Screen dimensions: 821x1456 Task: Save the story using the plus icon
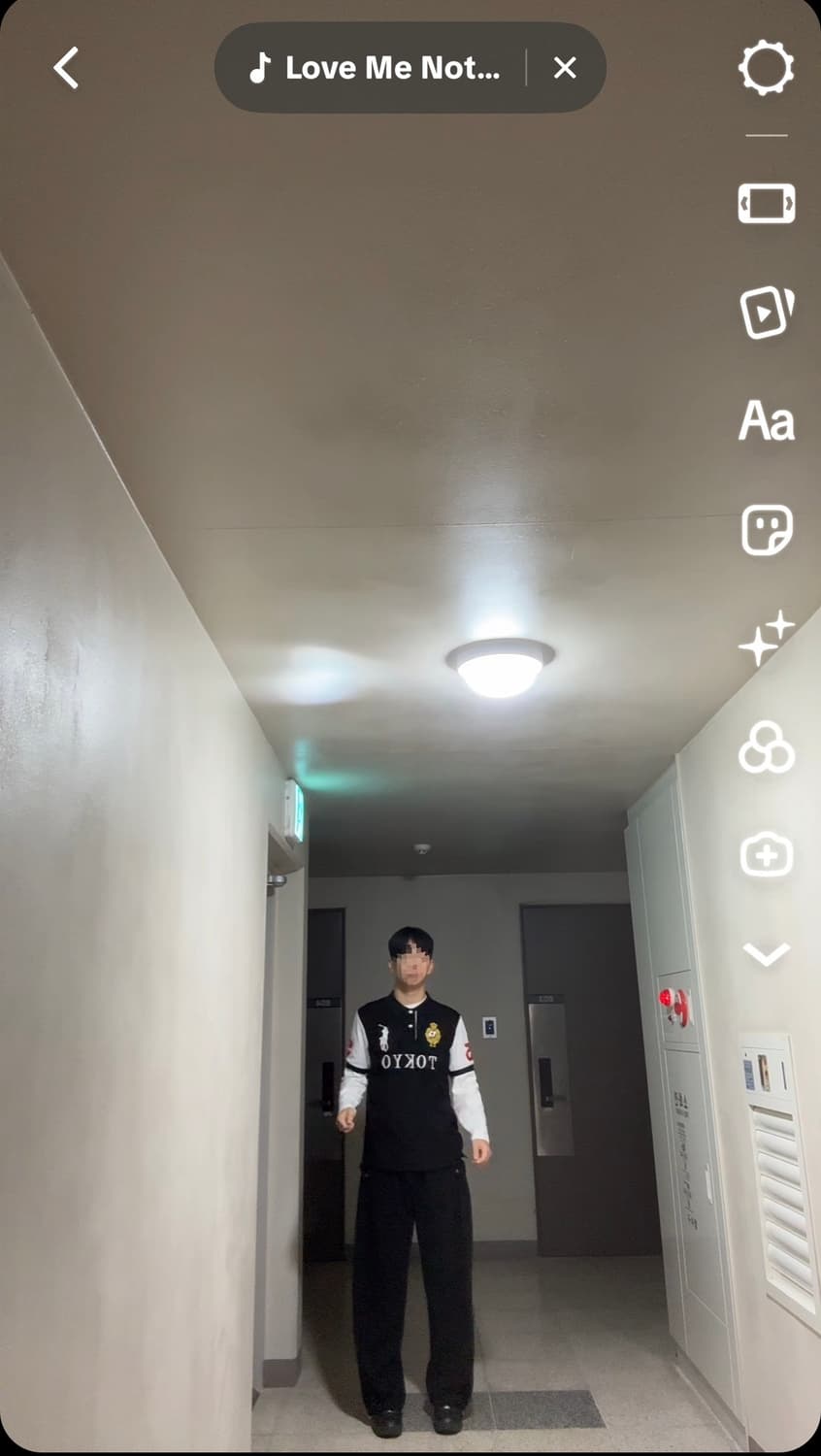click(766, 856)
